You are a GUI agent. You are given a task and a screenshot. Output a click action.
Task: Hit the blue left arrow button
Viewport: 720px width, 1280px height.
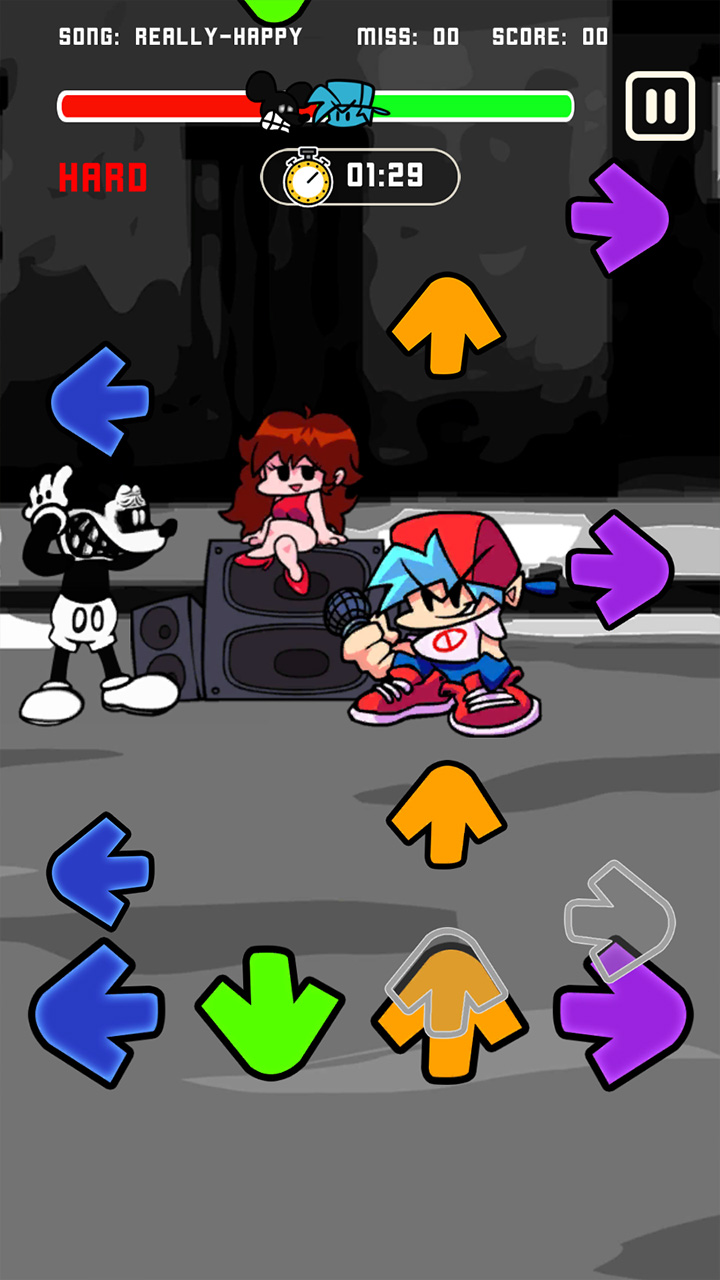[x=97, y=1012]
